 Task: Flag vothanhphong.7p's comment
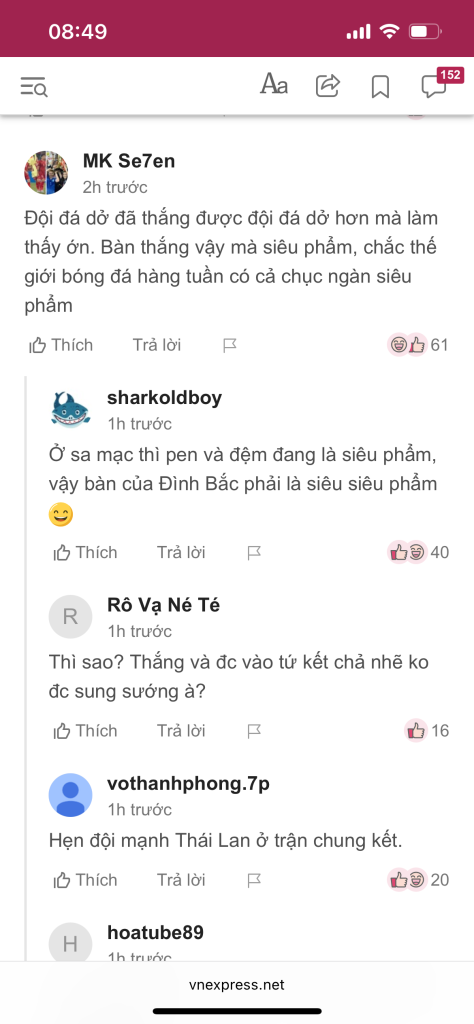coord(254,881)
